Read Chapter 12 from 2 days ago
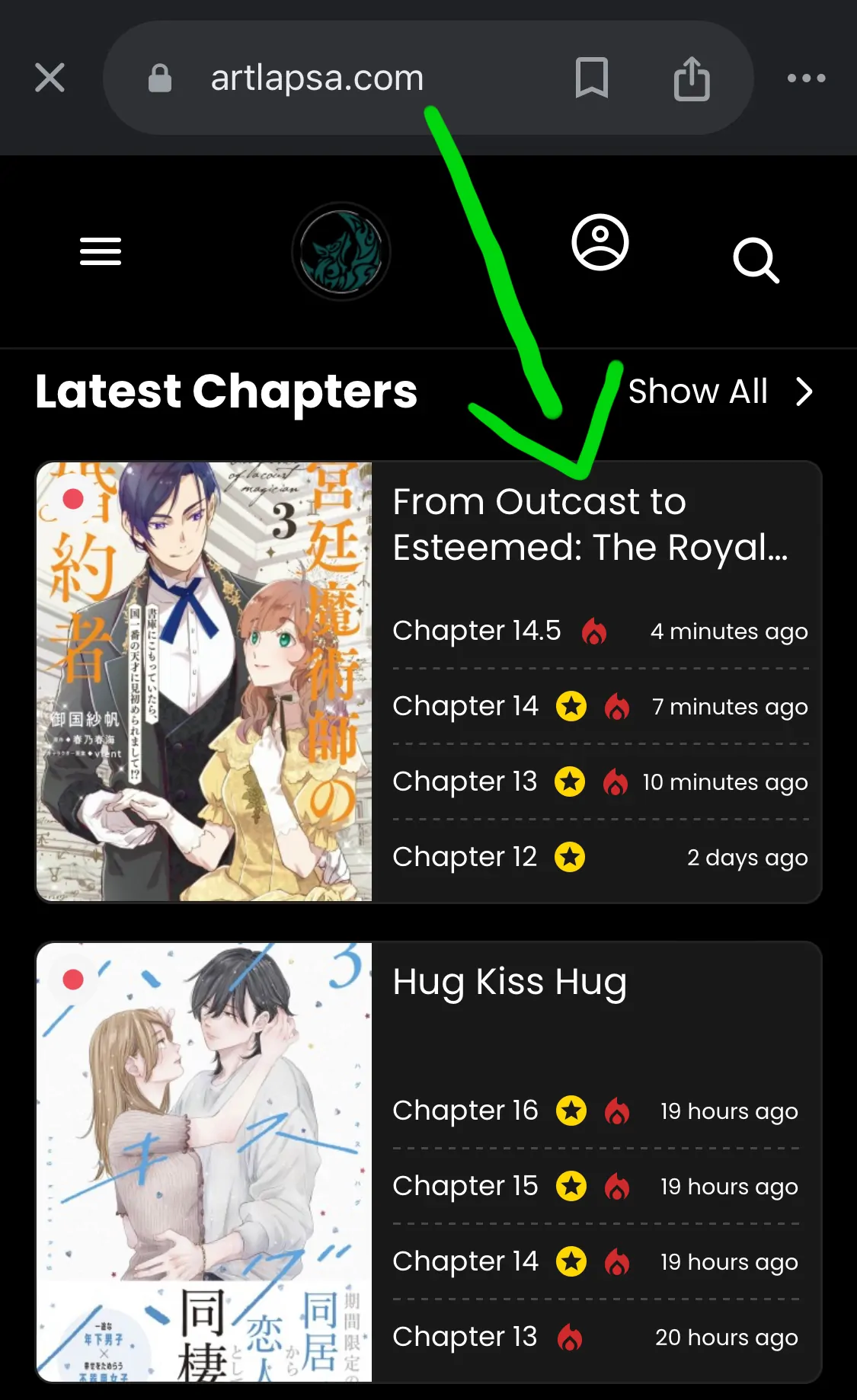Screen dimensions: 857x1400 click(x=465, y=857)
